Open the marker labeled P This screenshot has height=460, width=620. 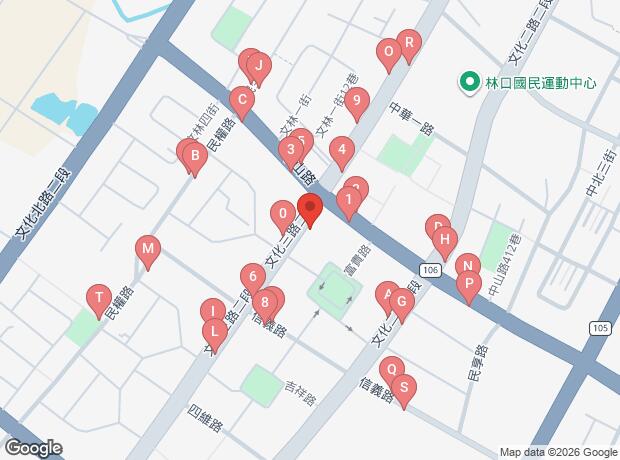click(469, 288)
